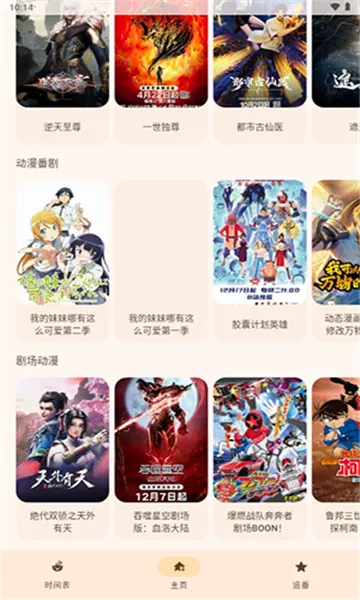
Task: Go to the 主页 tab
Action: 179,574
